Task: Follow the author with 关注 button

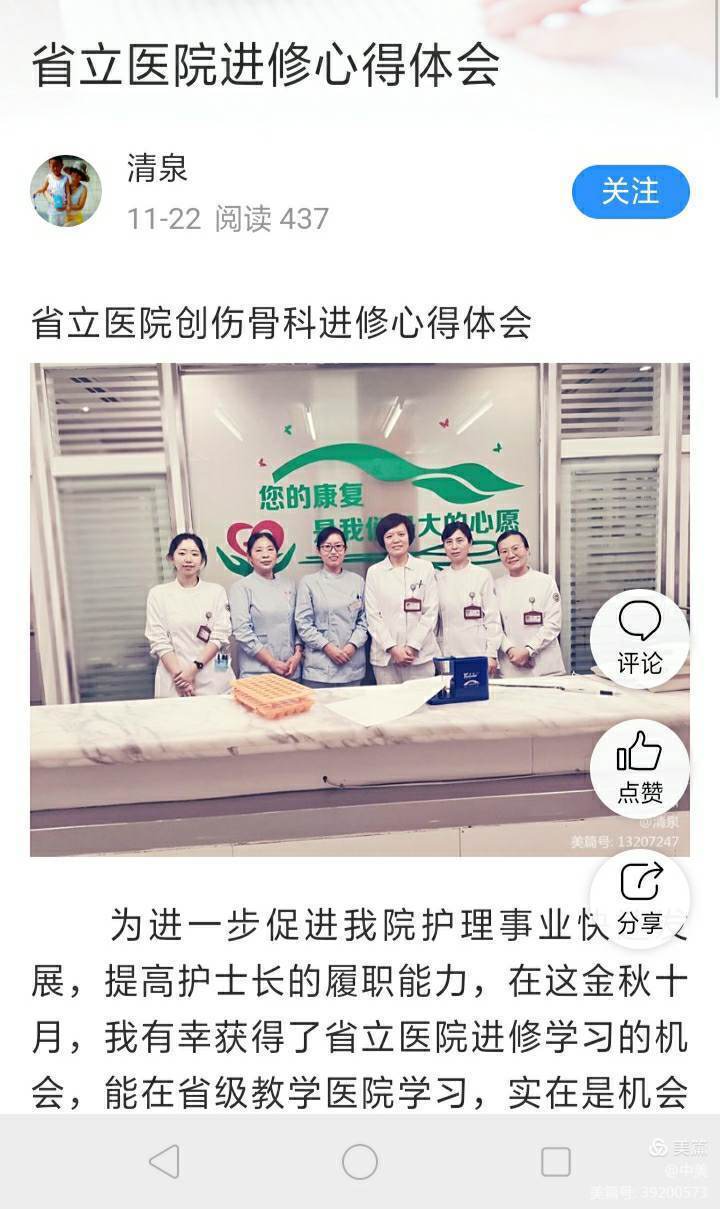Action: click(x=630, y=192)
